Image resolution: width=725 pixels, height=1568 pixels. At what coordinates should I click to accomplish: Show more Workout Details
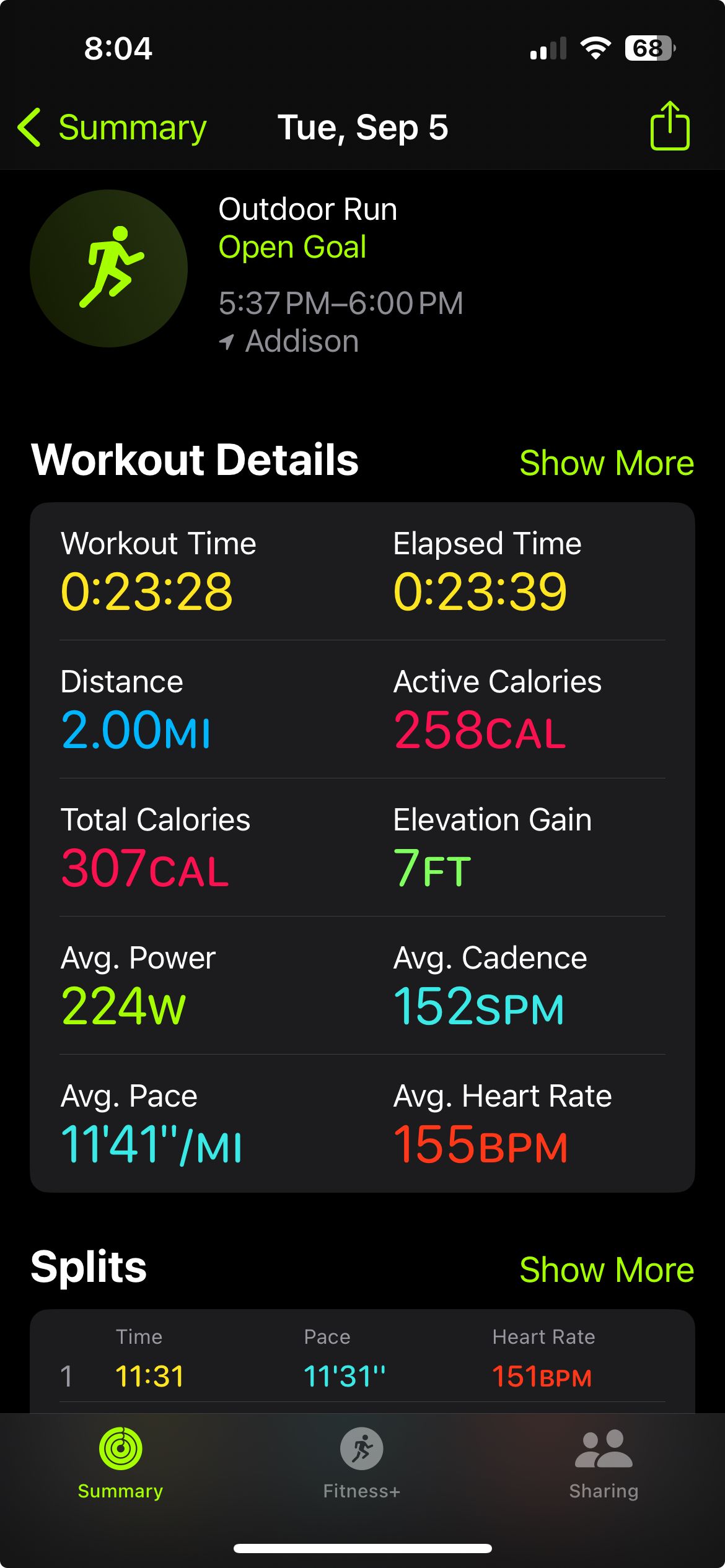click(x=607, y=463)
